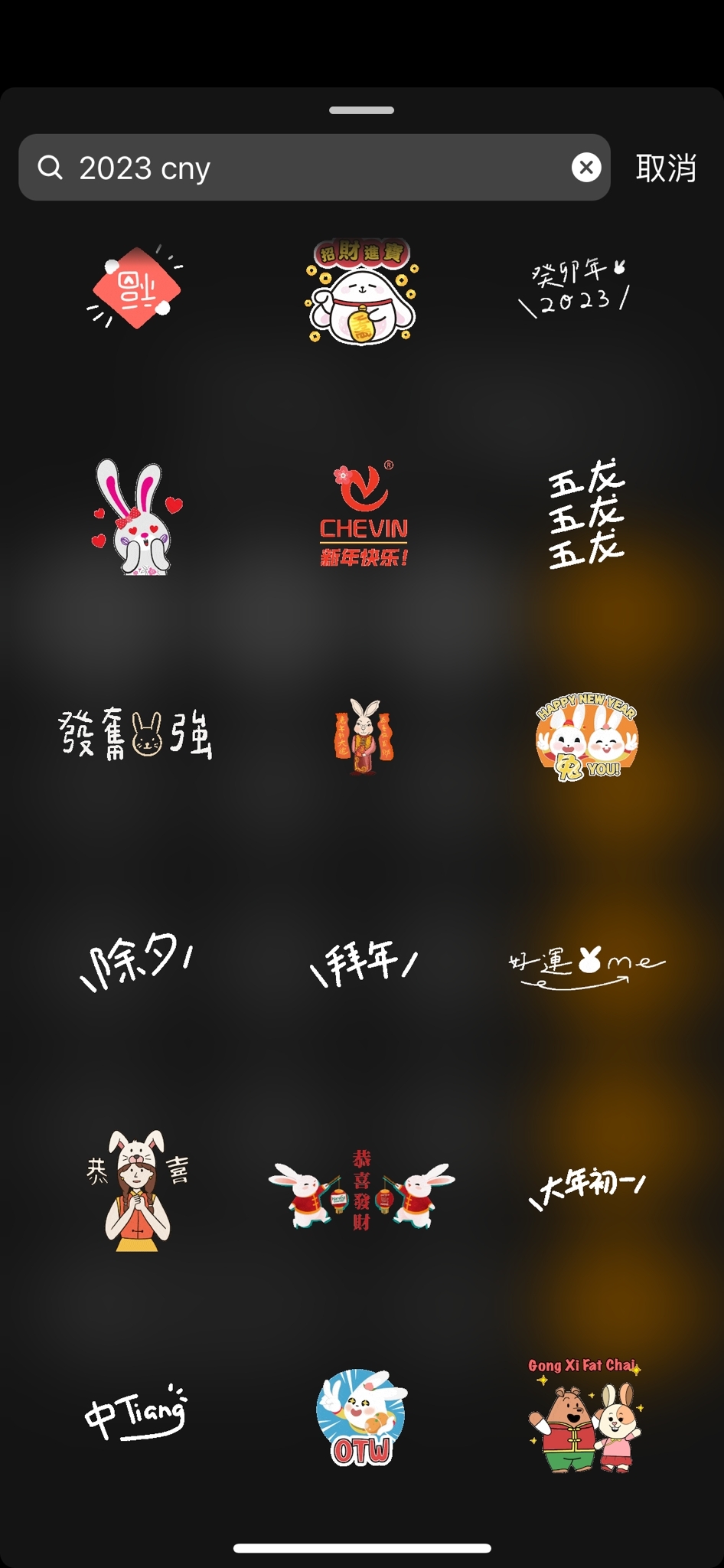This screenshot has height=1568, width=724.
Task: Pick the 恭喜 girl in bunny hat sticker
Action: click(x=138, y=1191)
